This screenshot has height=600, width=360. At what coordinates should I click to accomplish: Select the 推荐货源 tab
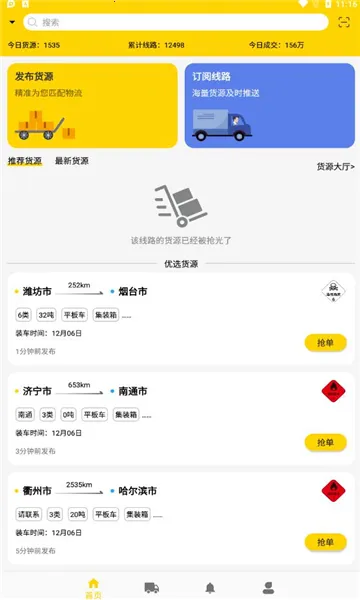[x=25, y=161]
